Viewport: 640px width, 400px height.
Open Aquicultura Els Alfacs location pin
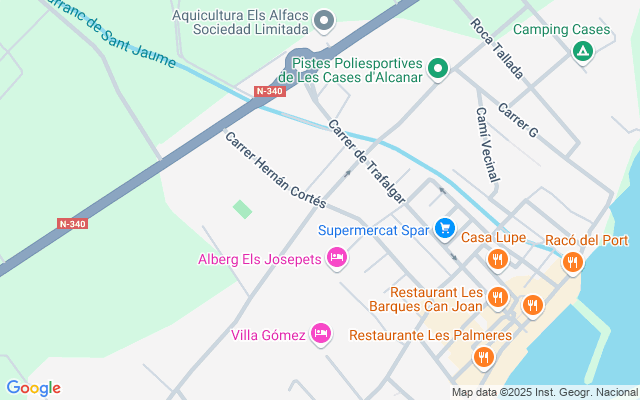pyautogui.click(x=324, y=20)
